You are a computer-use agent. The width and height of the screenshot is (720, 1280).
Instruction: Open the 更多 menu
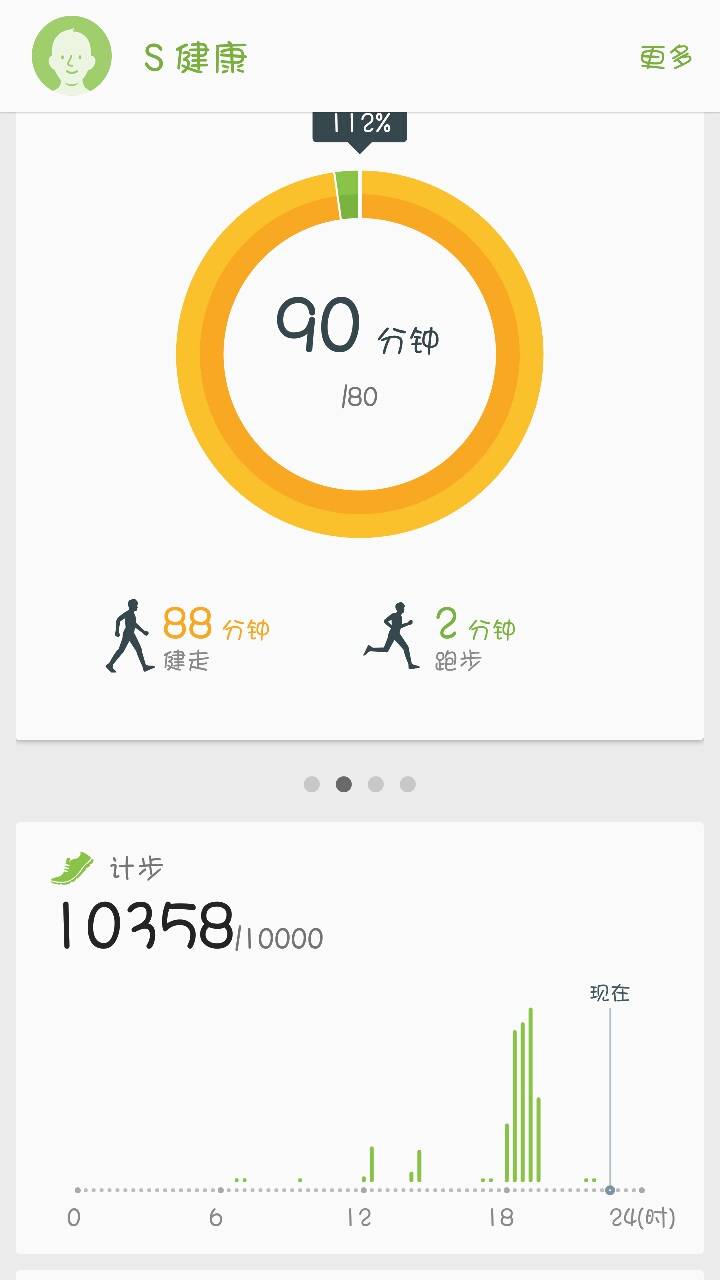point(666,58)
